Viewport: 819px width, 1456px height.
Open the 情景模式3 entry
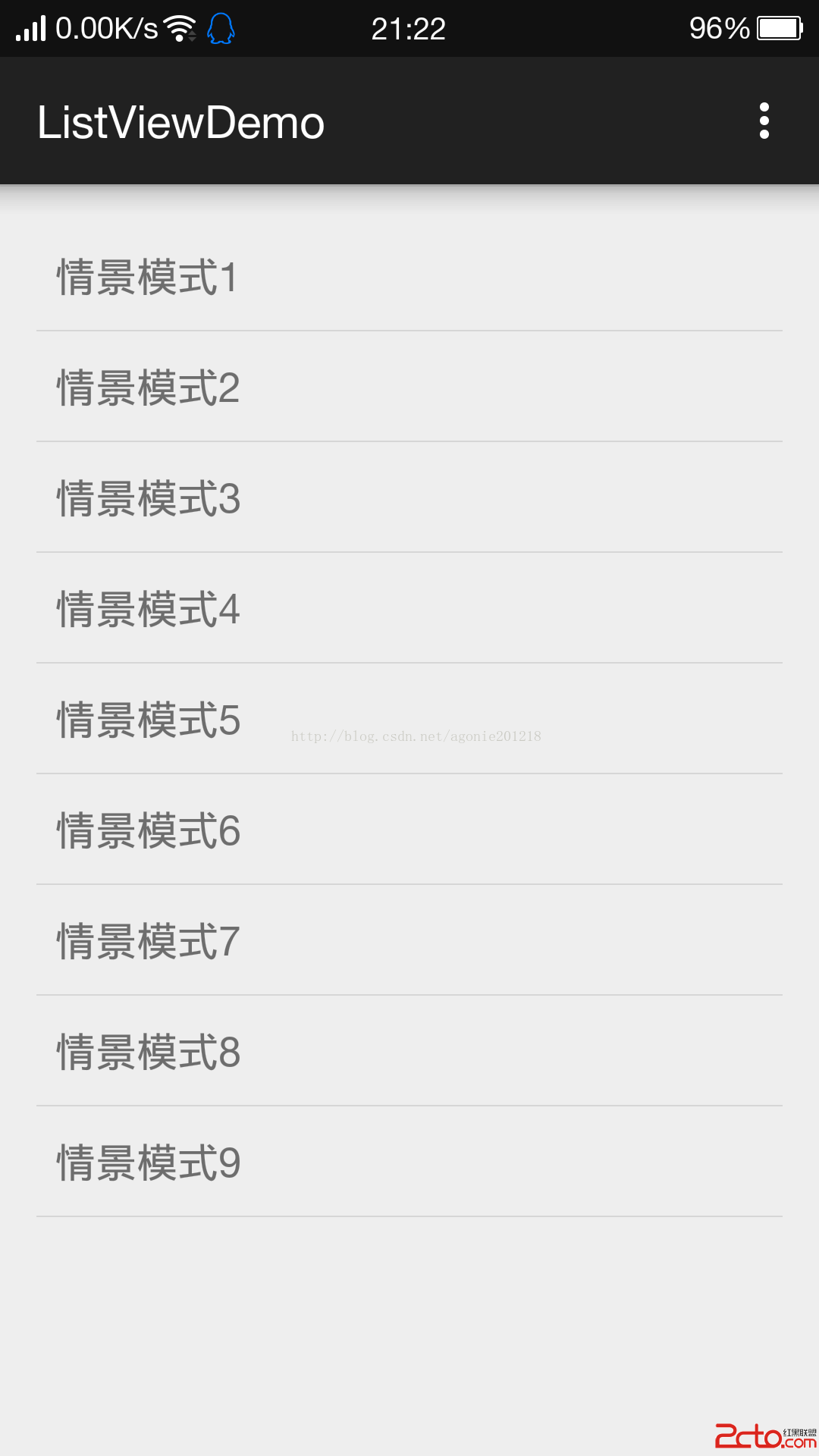[148, 498]
